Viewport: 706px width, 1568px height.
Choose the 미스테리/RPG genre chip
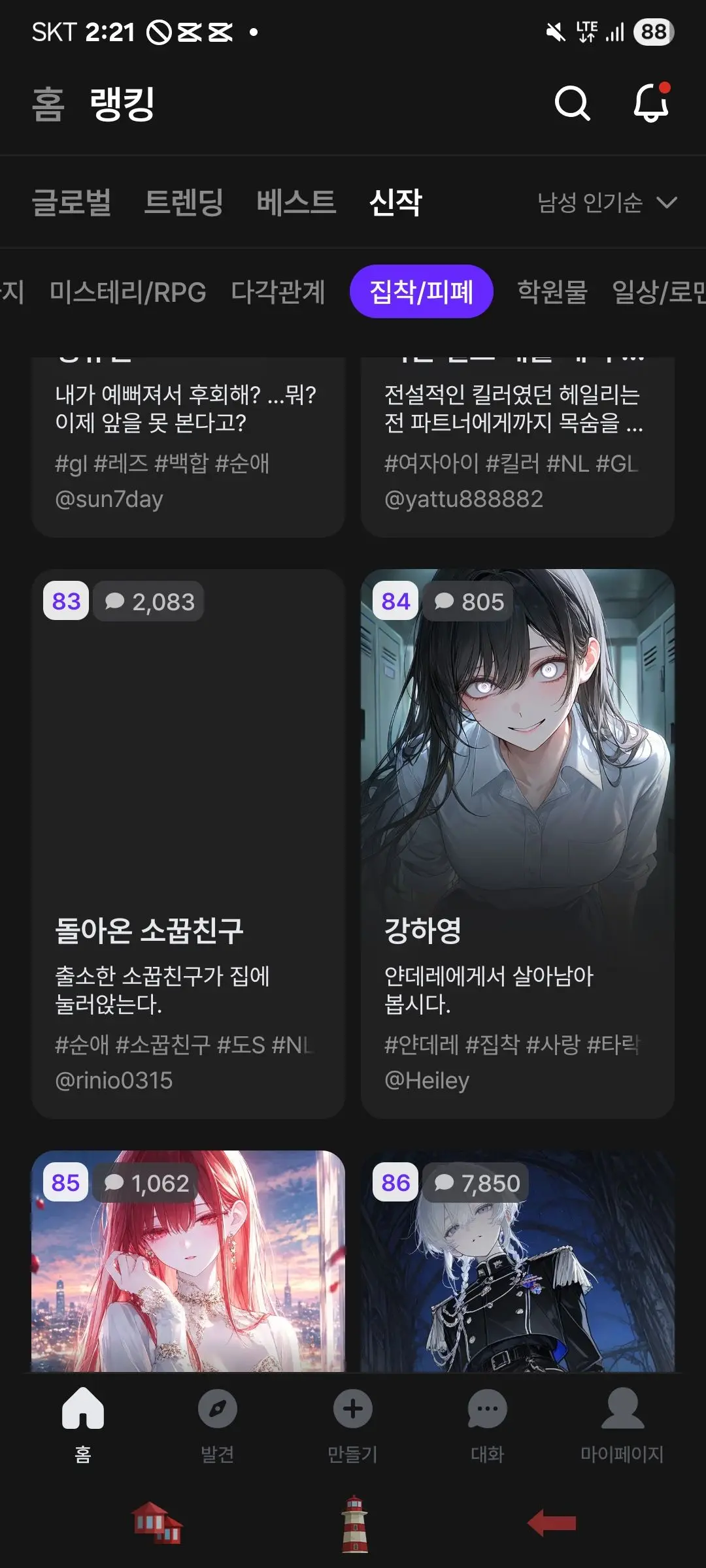(x=128, y=291)
